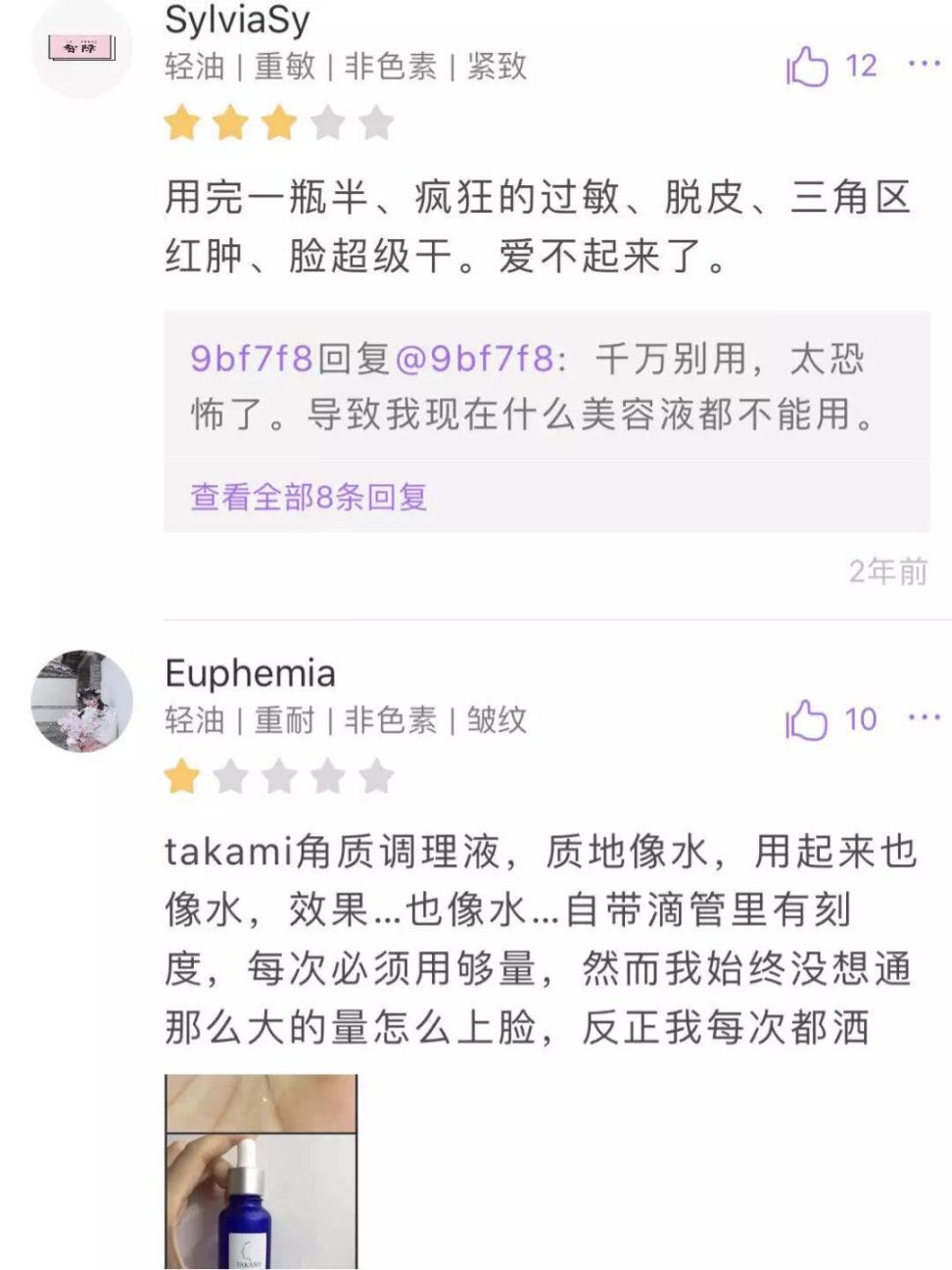The width and height of the screenshot is (952, 1270).
Task: Open overflow menu on SylviaSy's review
Action: pos(924,65)
